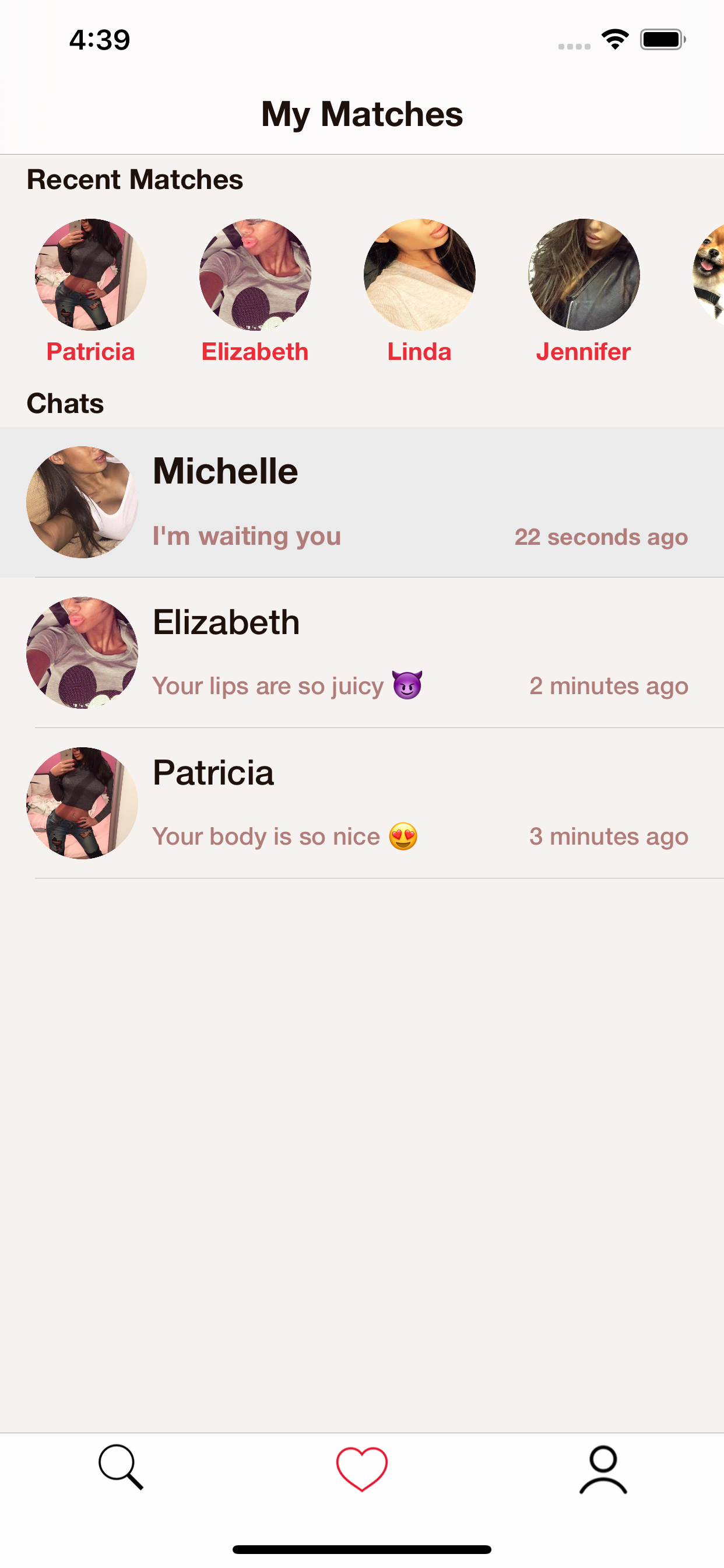Open the chat with Elizabeth
The height and width of the screenshot is (1568, 724).
pyautogui.click(x=362, y=653)
